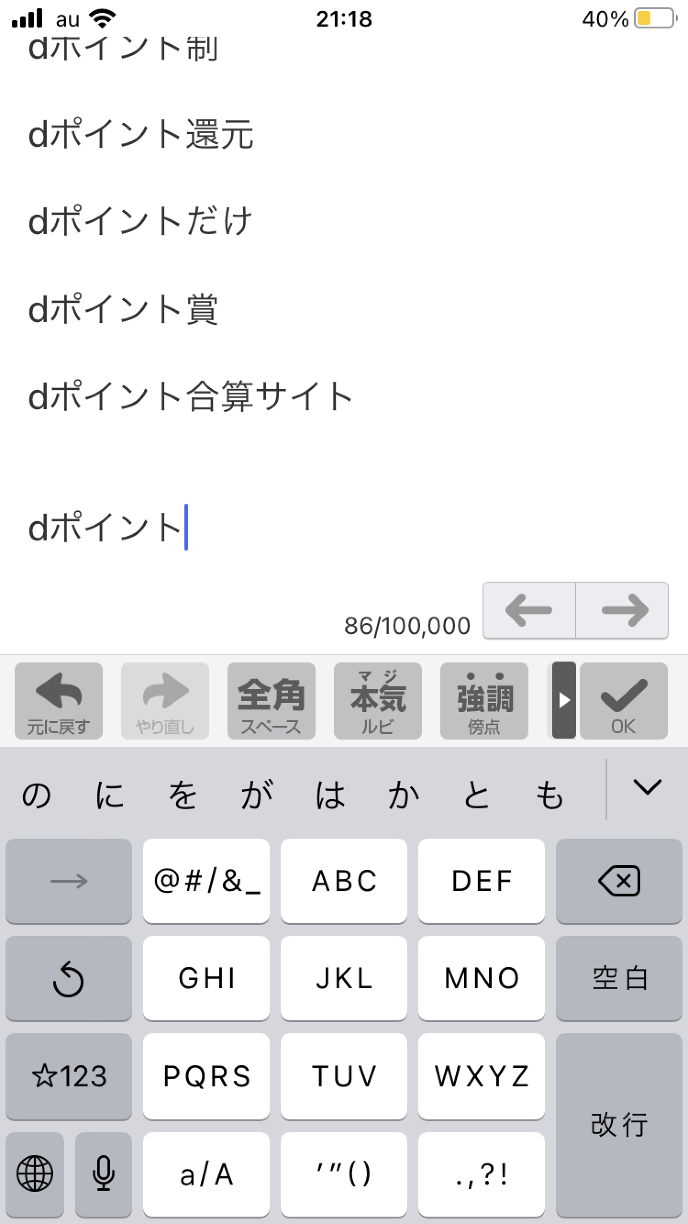688x1224 pixels.
Task: Tap the 空白 space key
Action: click(x=618, y=978)
